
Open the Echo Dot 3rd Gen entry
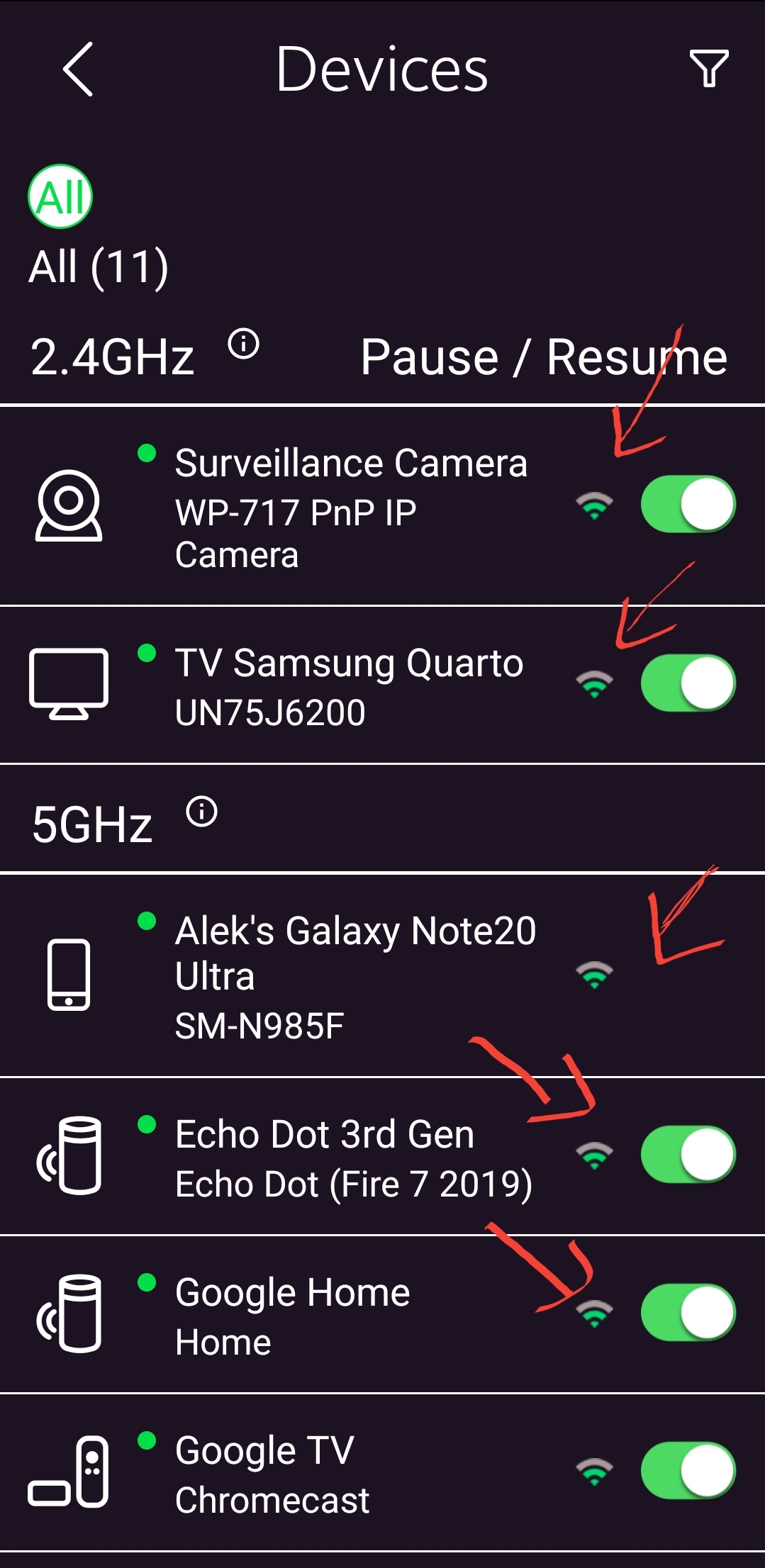pyautogui.click(x=352, y=1158)
